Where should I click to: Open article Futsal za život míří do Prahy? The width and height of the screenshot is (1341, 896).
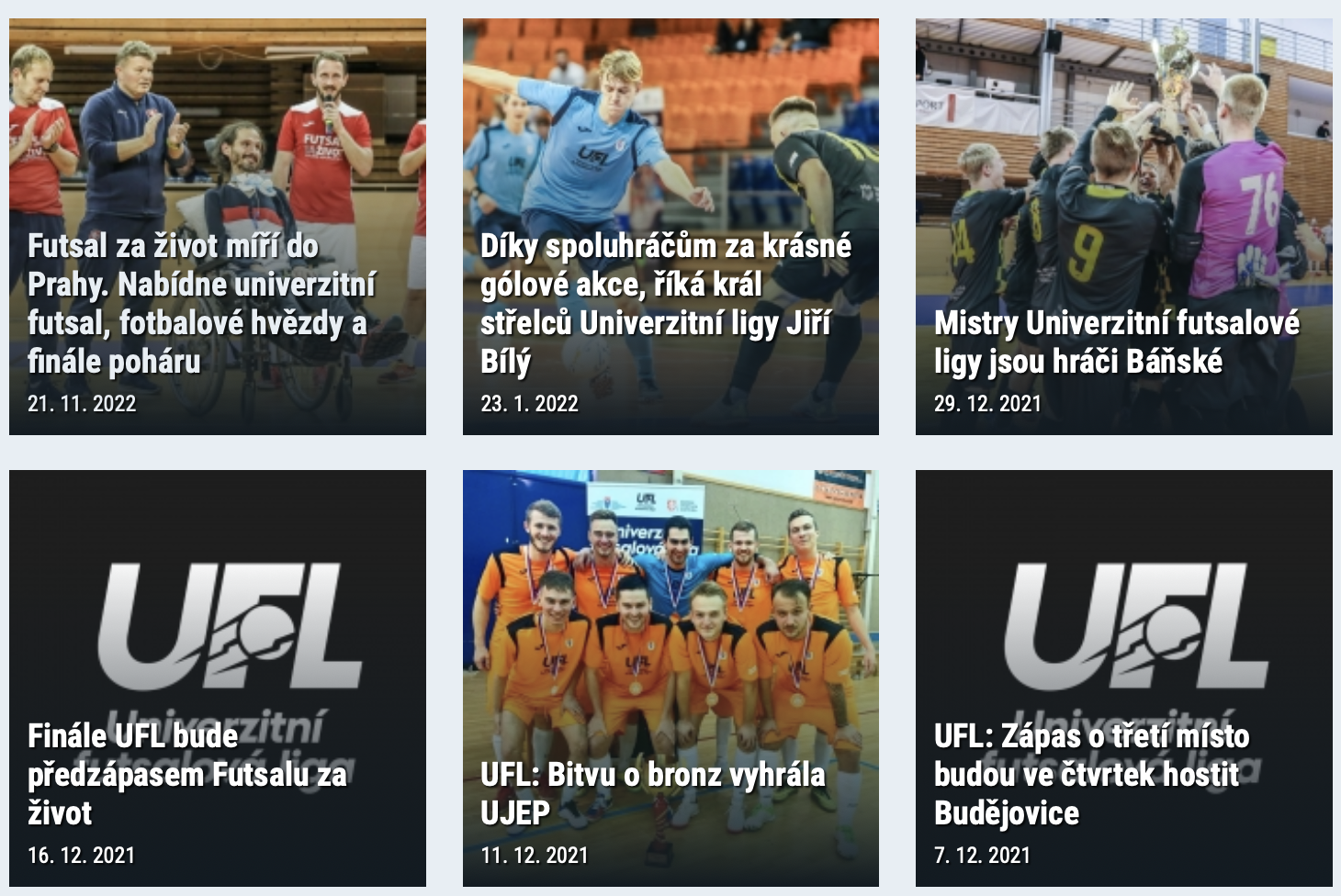coord(202,303)
